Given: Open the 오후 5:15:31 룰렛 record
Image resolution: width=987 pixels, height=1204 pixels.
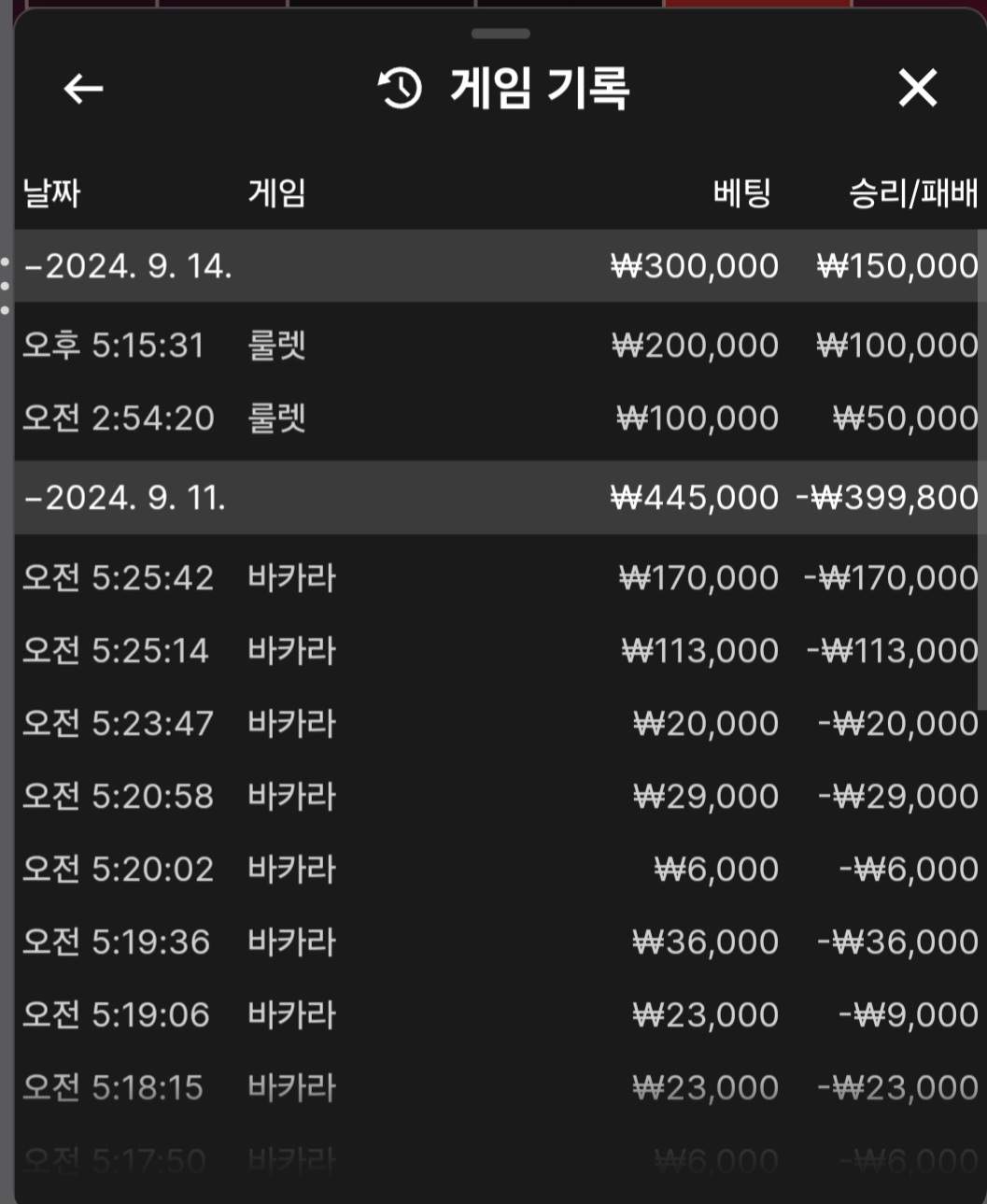Looking at the screenshot, I should coord(495,346).
